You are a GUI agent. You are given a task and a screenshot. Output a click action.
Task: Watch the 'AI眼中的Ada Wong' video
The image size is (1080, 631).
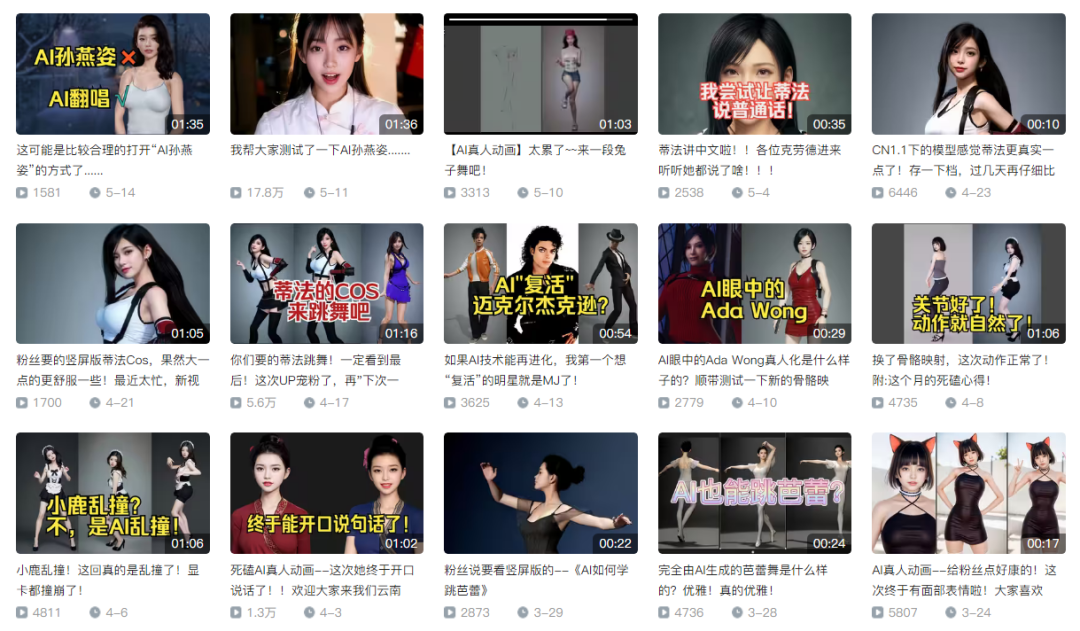(754, 284)
